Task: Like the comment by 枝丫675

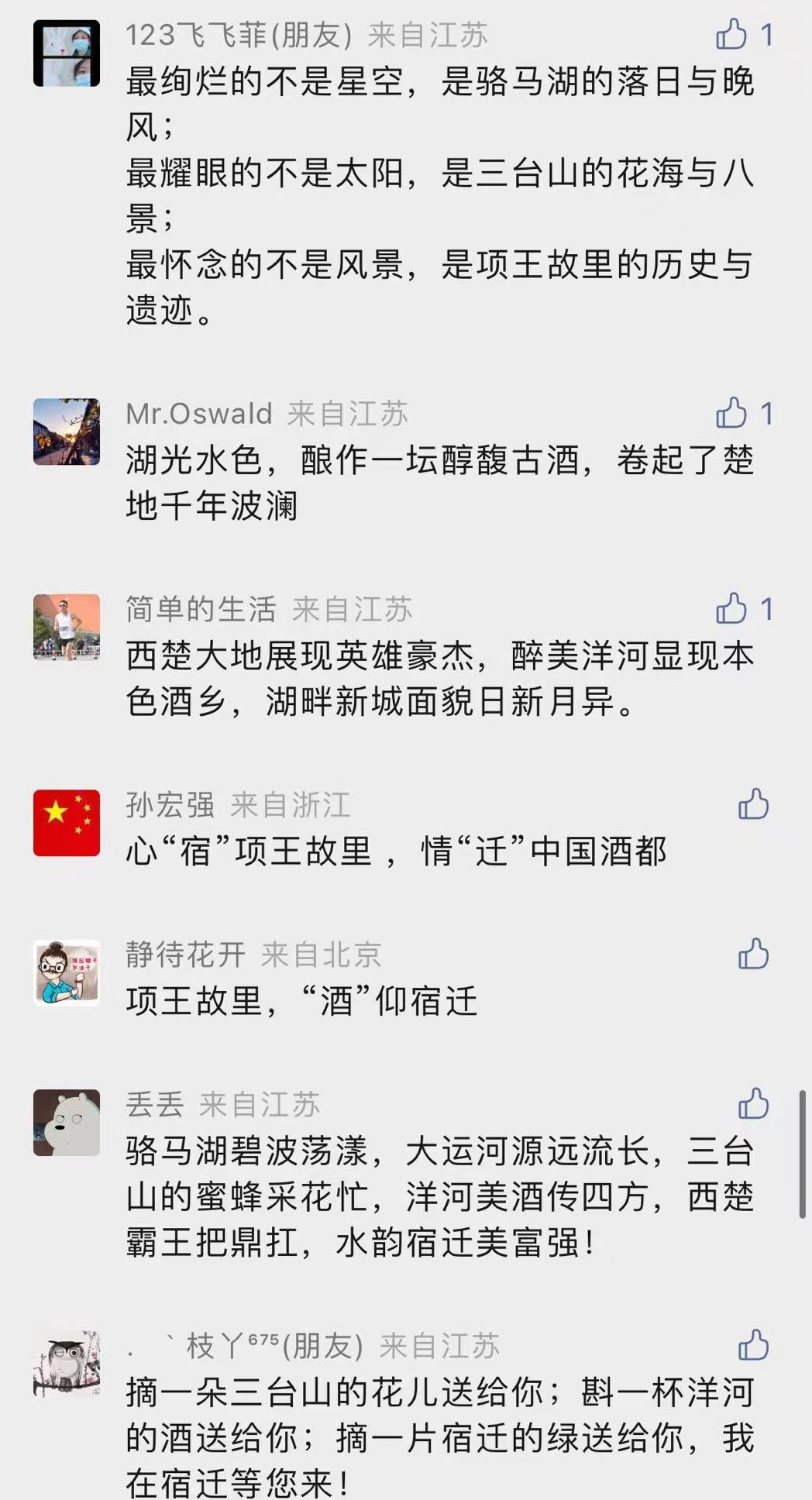Action: 753,1345
